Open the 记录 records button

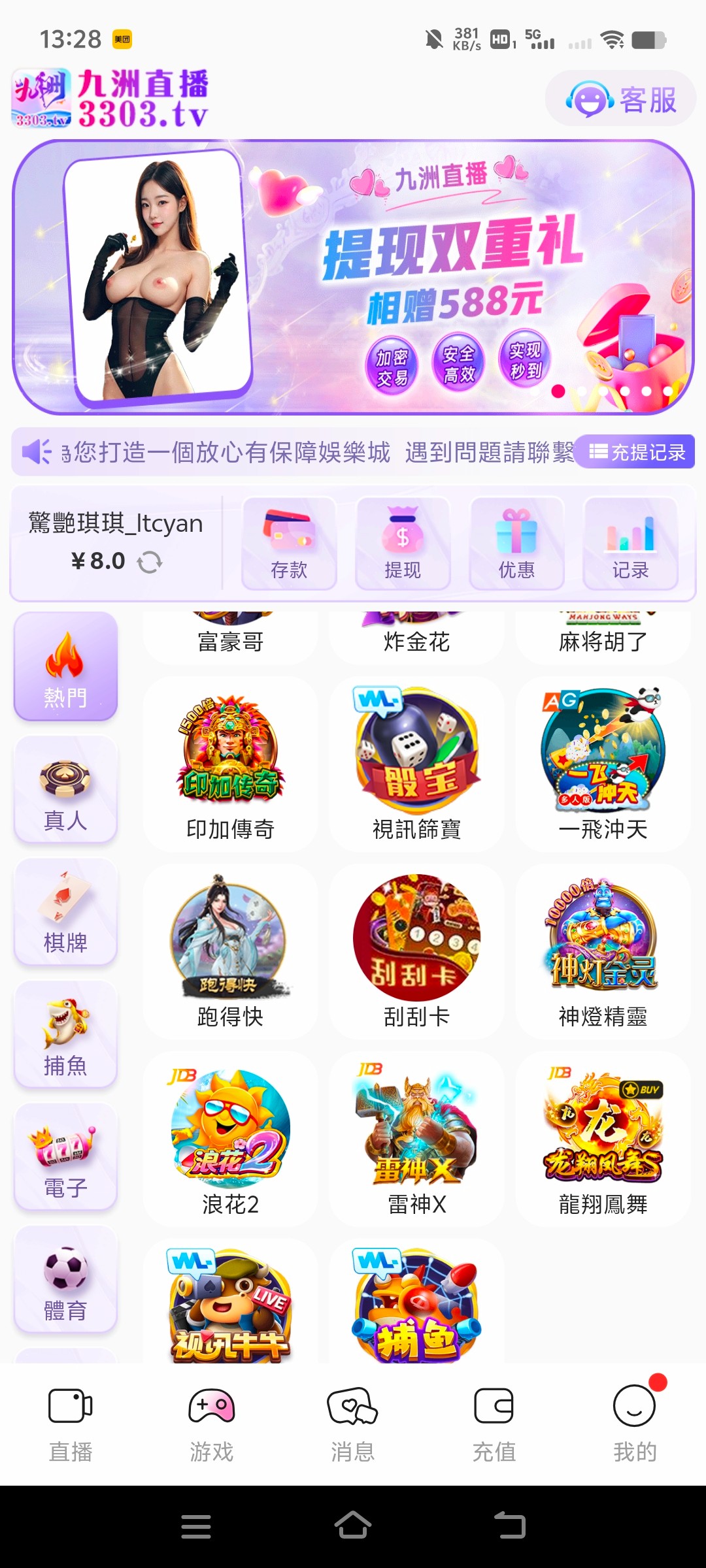coord(630,544)
